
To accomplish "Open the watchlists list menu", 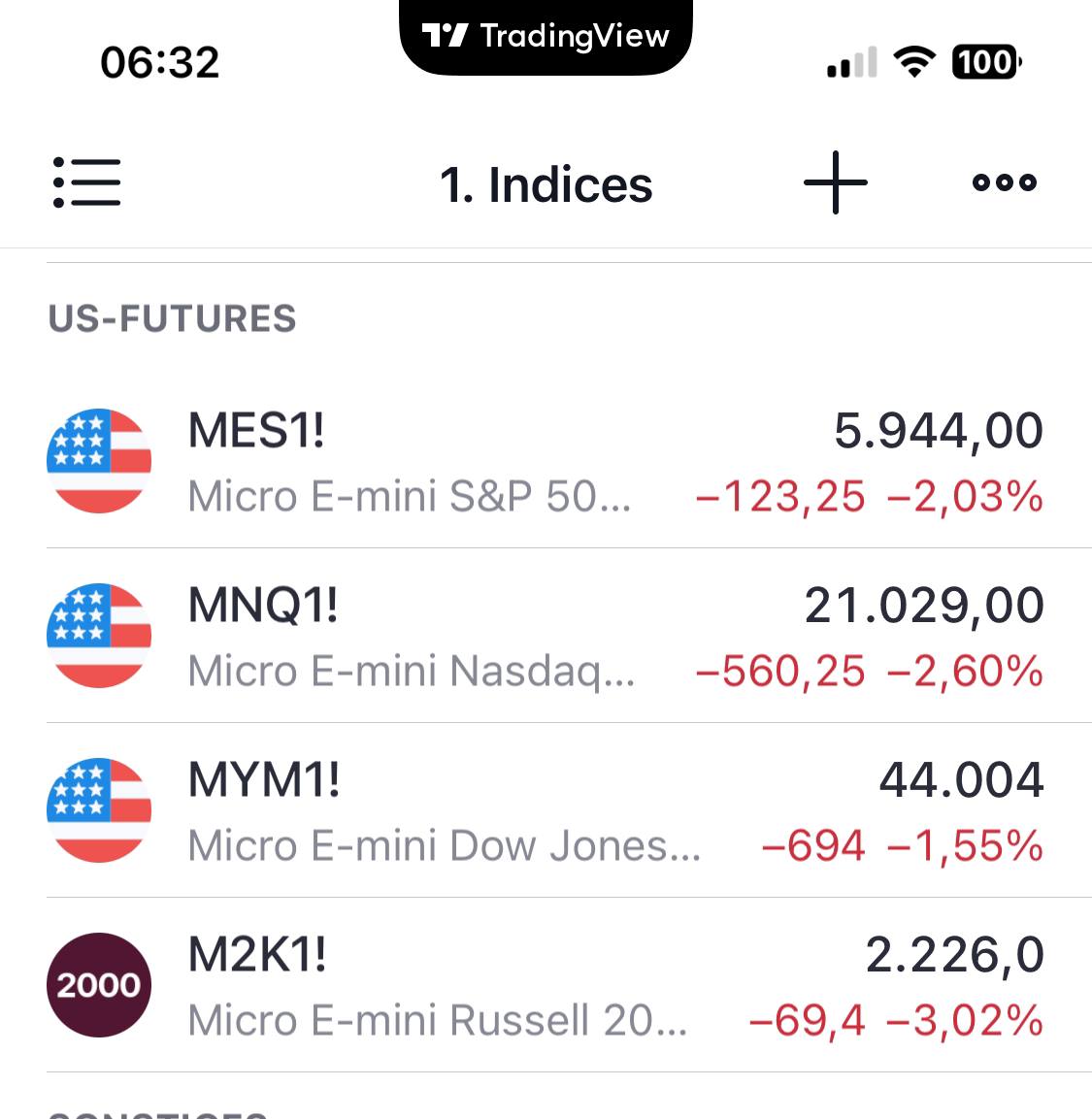I will pyautogui.click(x=87, y=182).
